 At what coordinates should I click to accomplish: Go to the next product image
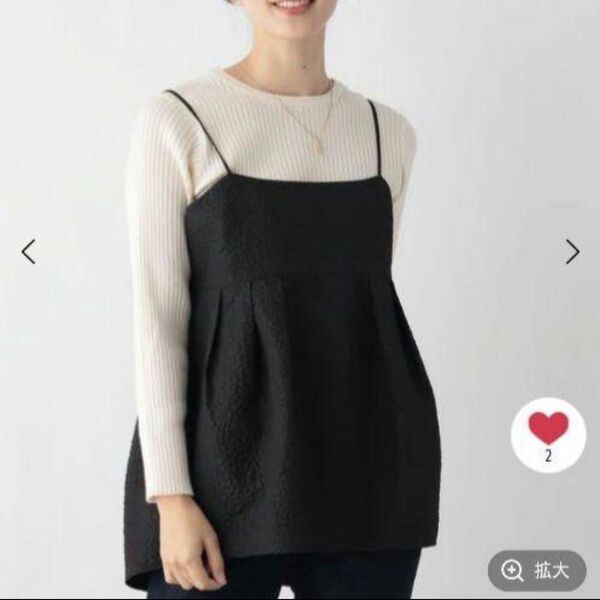click(572, 251)
